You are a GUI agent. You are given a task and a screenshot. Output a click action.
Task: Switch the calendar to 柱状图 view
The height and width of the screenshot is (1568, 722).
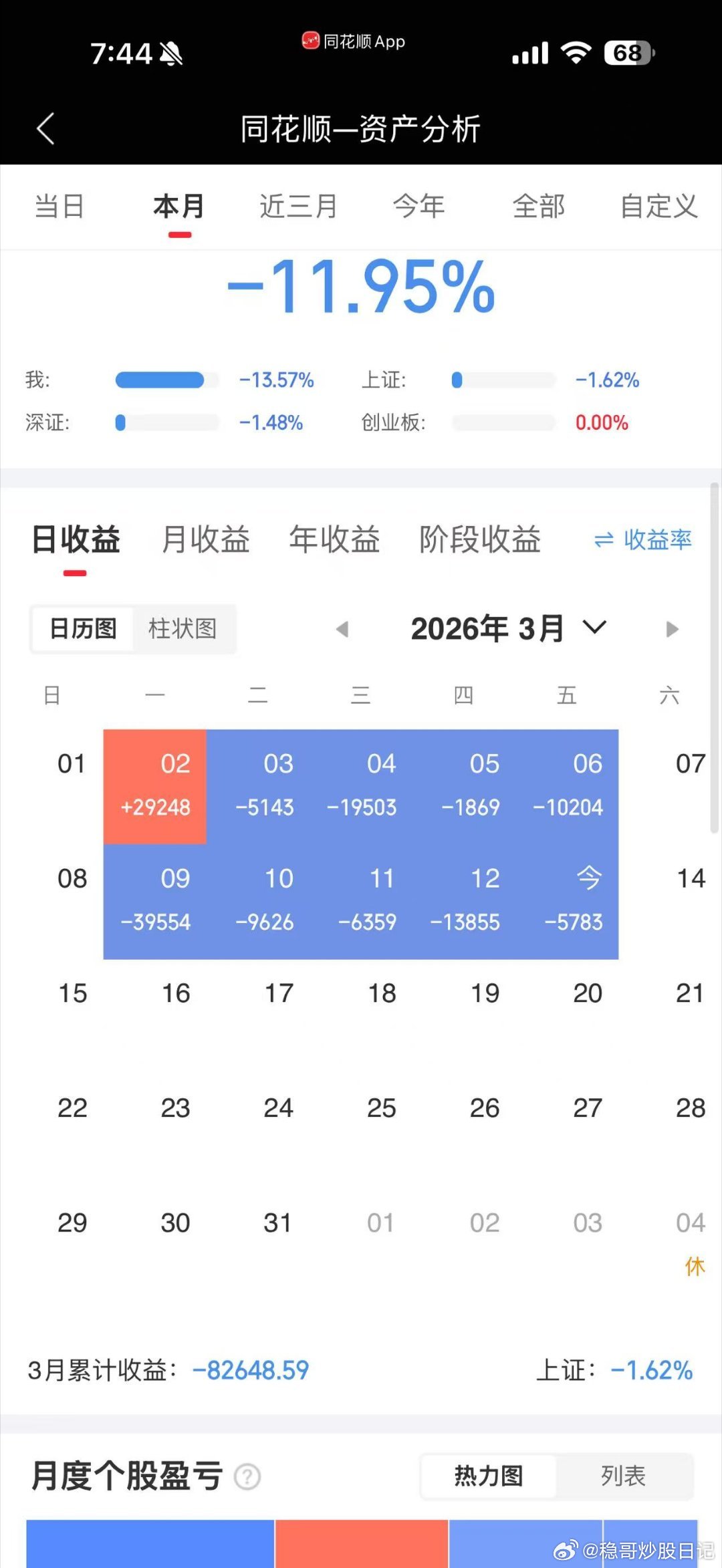tap(185, 628)
